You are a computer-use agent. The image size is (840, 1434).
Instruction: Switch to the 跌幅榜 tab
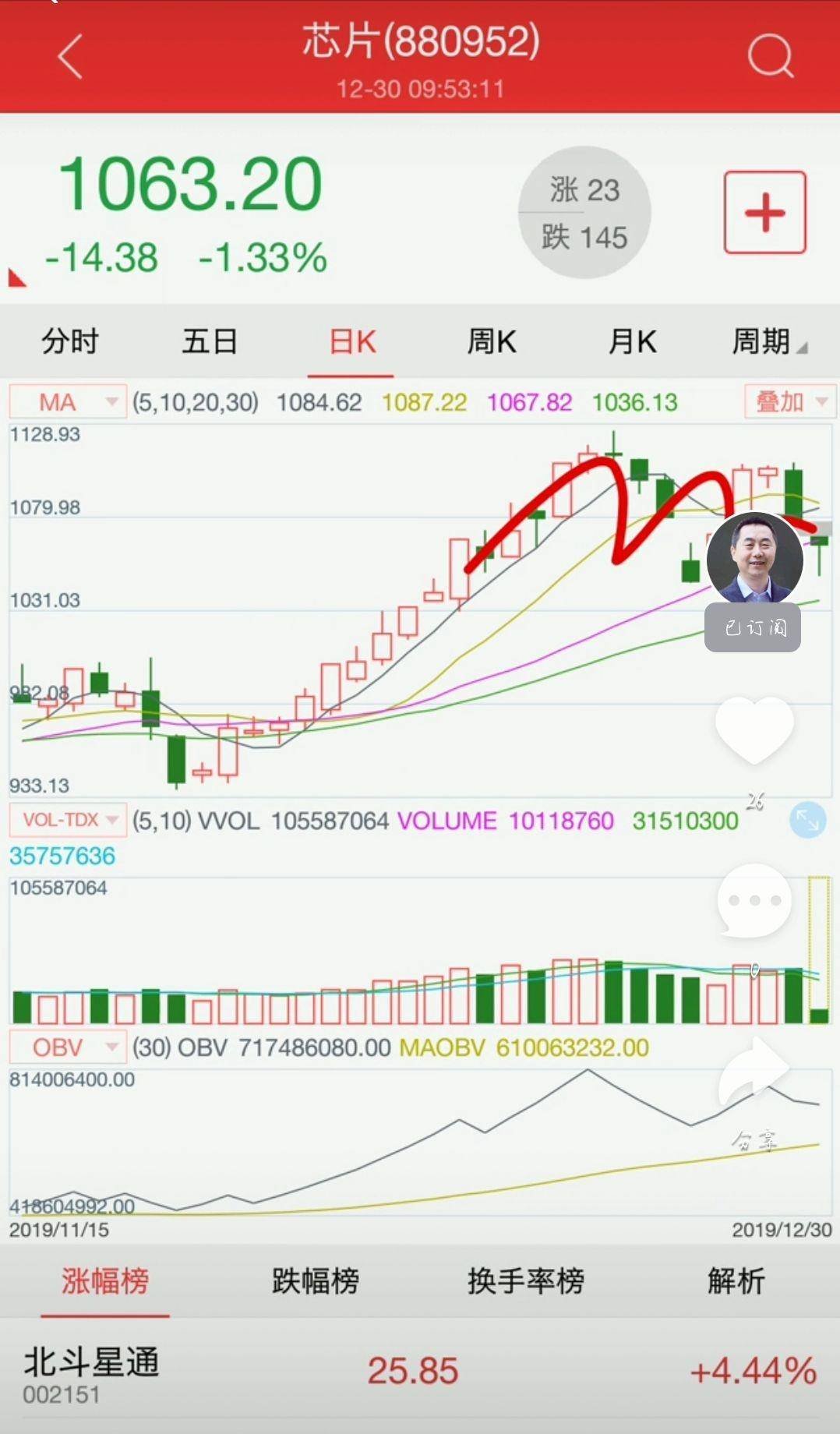tap(315, 1281)
